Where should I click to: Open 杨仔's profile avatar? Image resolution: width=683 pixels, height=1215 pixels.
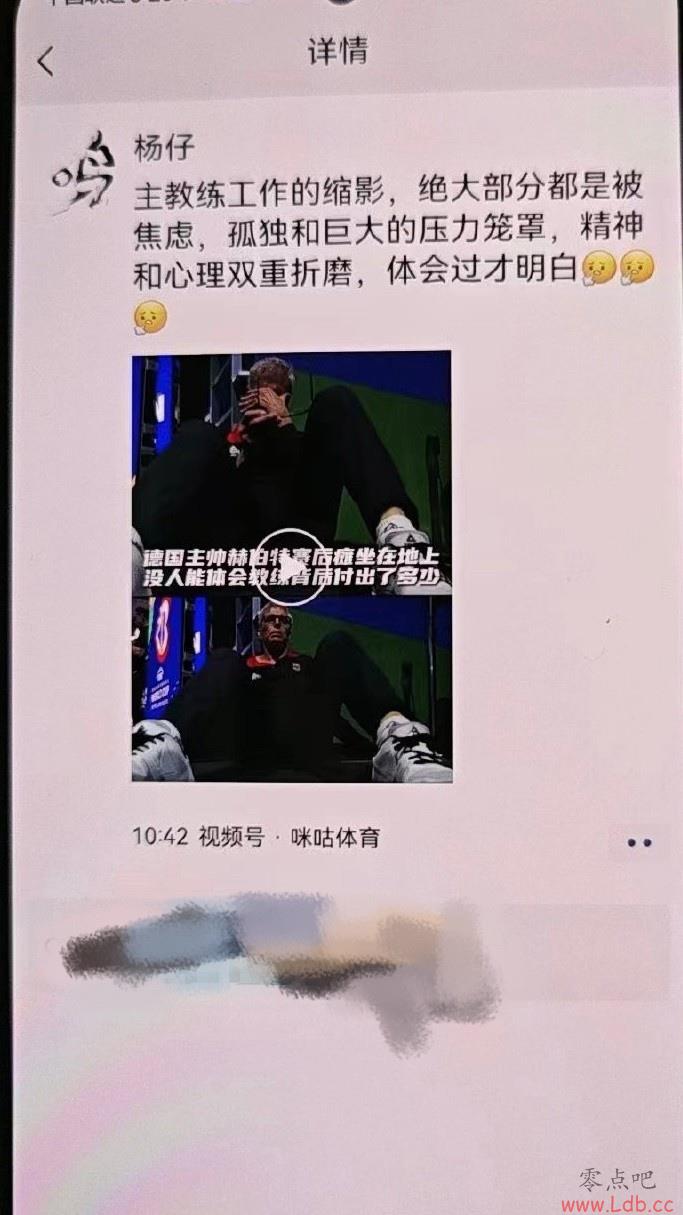tap(82, 172)
